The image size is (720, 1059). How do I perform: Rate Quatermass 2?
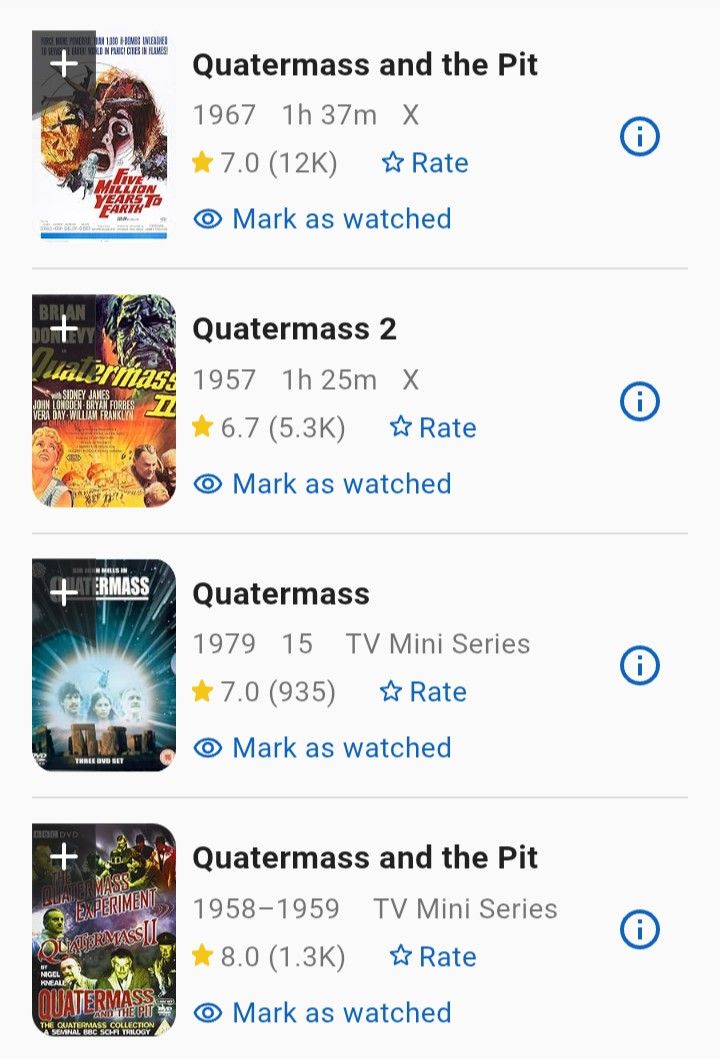coord(433,428)
